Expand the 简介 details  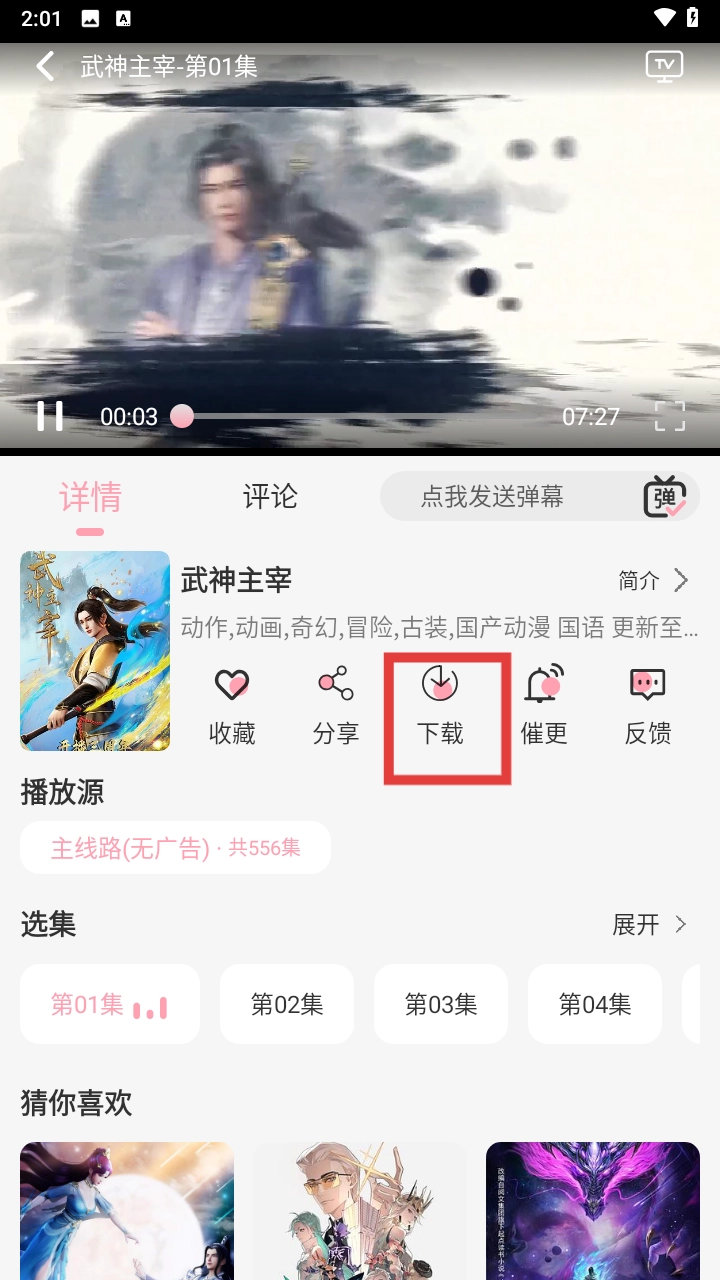tap(653, 580)
